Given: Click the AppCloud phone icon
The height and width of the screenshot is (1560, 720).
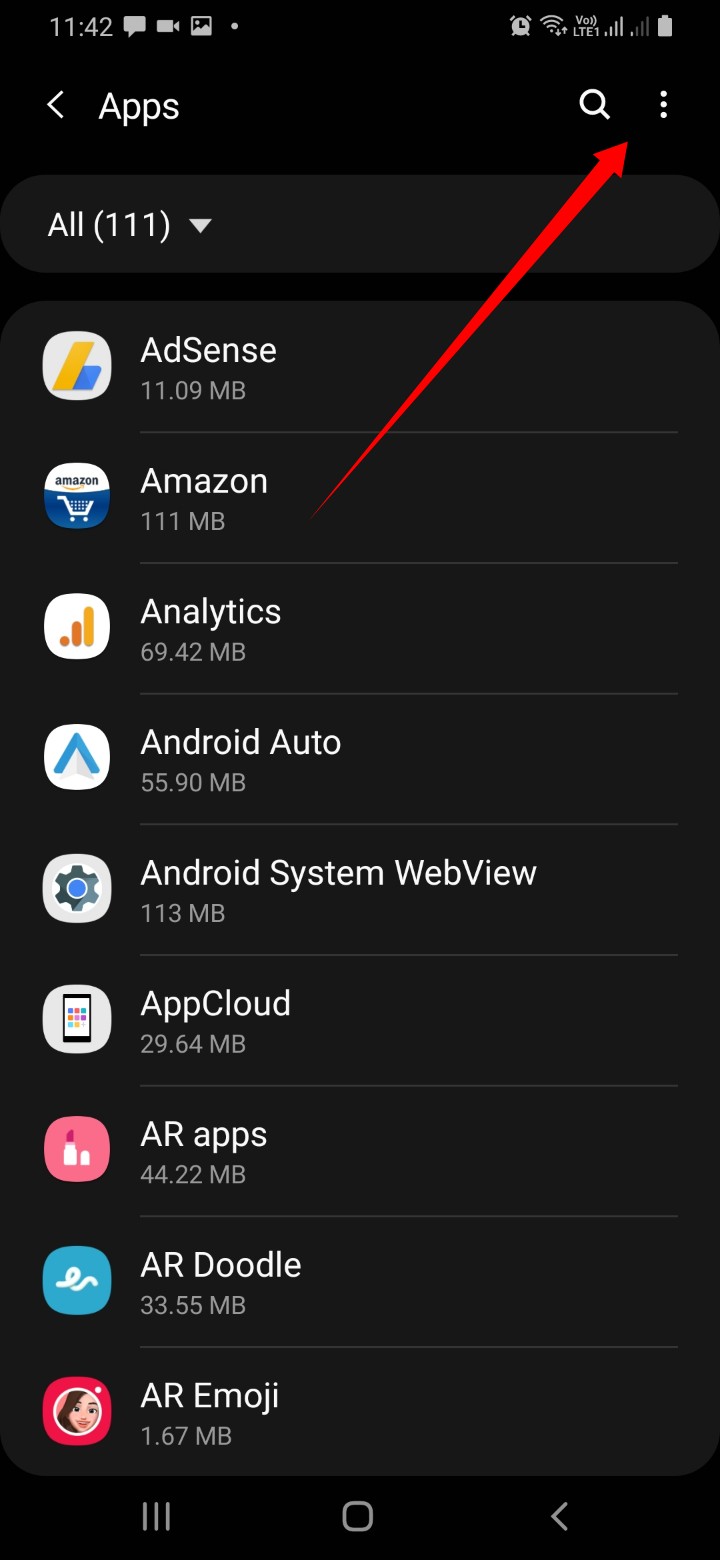Looking at the screenshot, I should (x=77, y=1018).
